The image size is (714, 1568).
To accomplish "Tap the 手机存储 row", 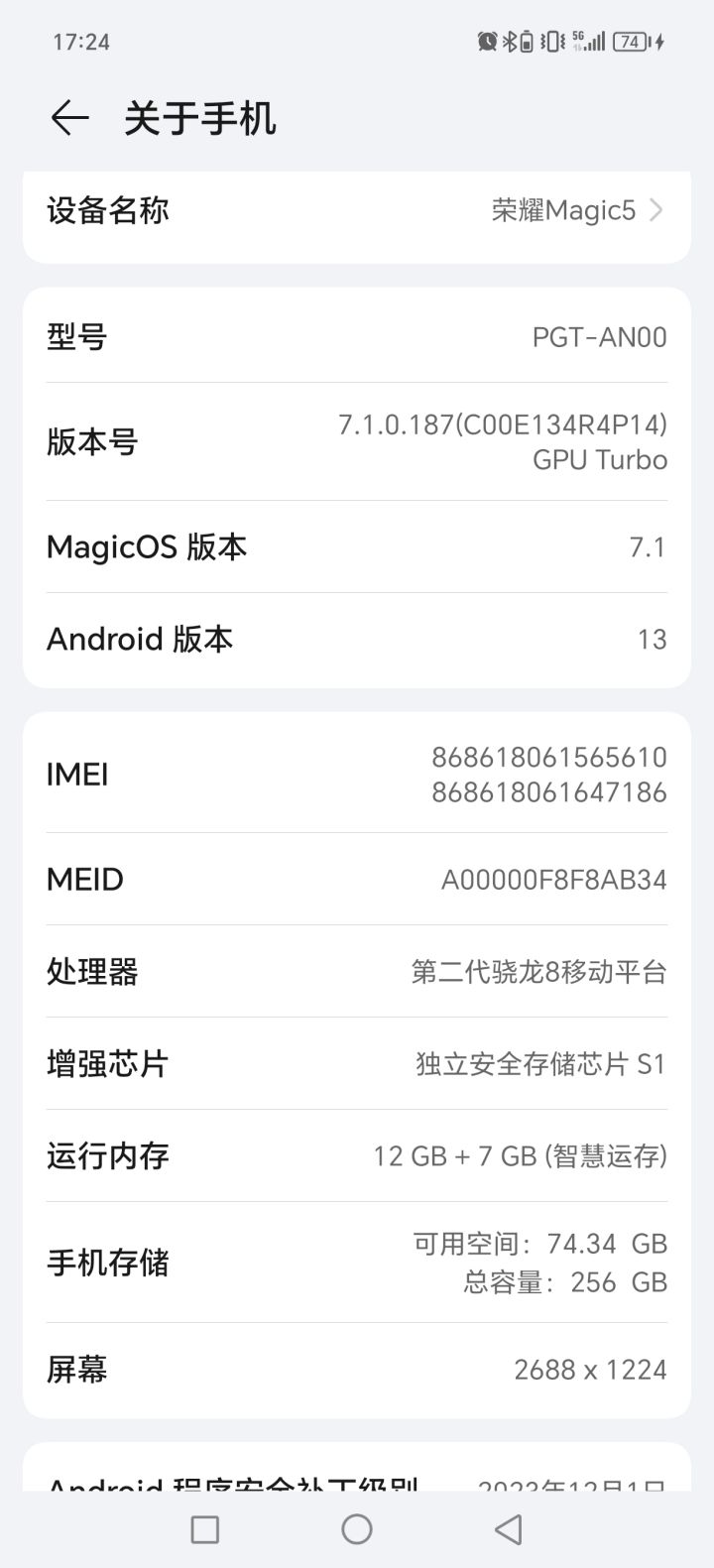I will [x=357, y=1263].
